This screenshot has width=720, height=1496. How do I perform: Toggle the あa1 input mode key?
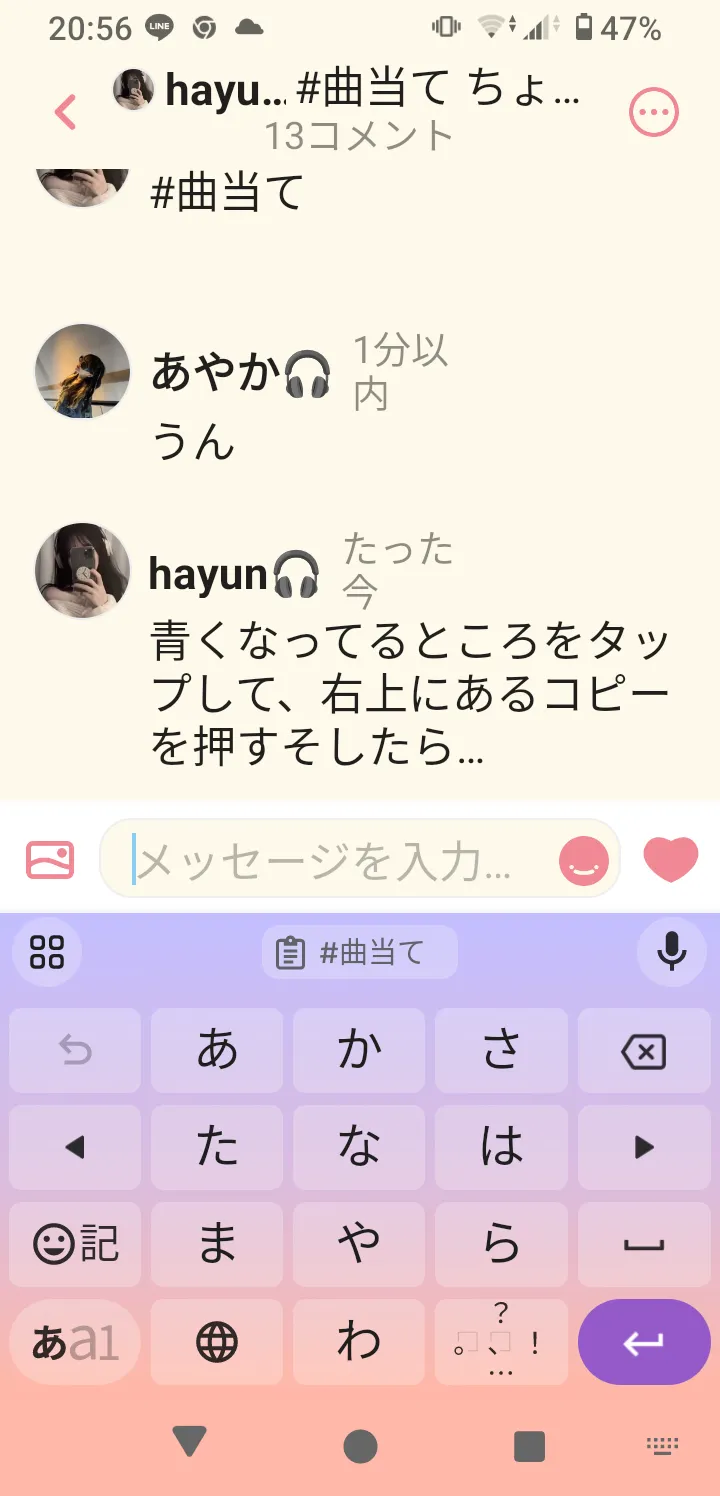pyautogui.click(x=76, y=1342)
